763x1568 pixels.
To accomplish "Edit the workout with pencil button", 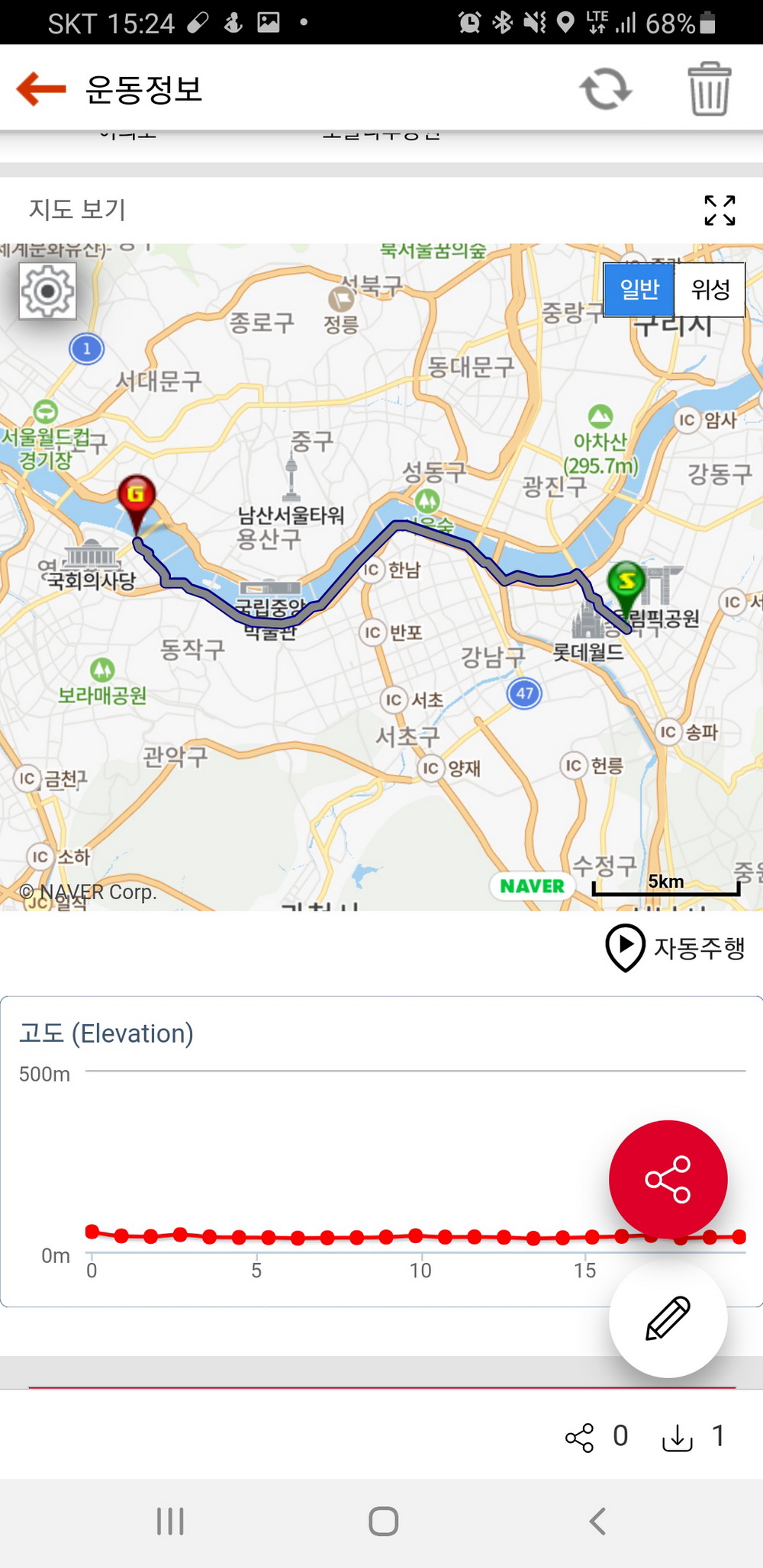I will 668,1318.
